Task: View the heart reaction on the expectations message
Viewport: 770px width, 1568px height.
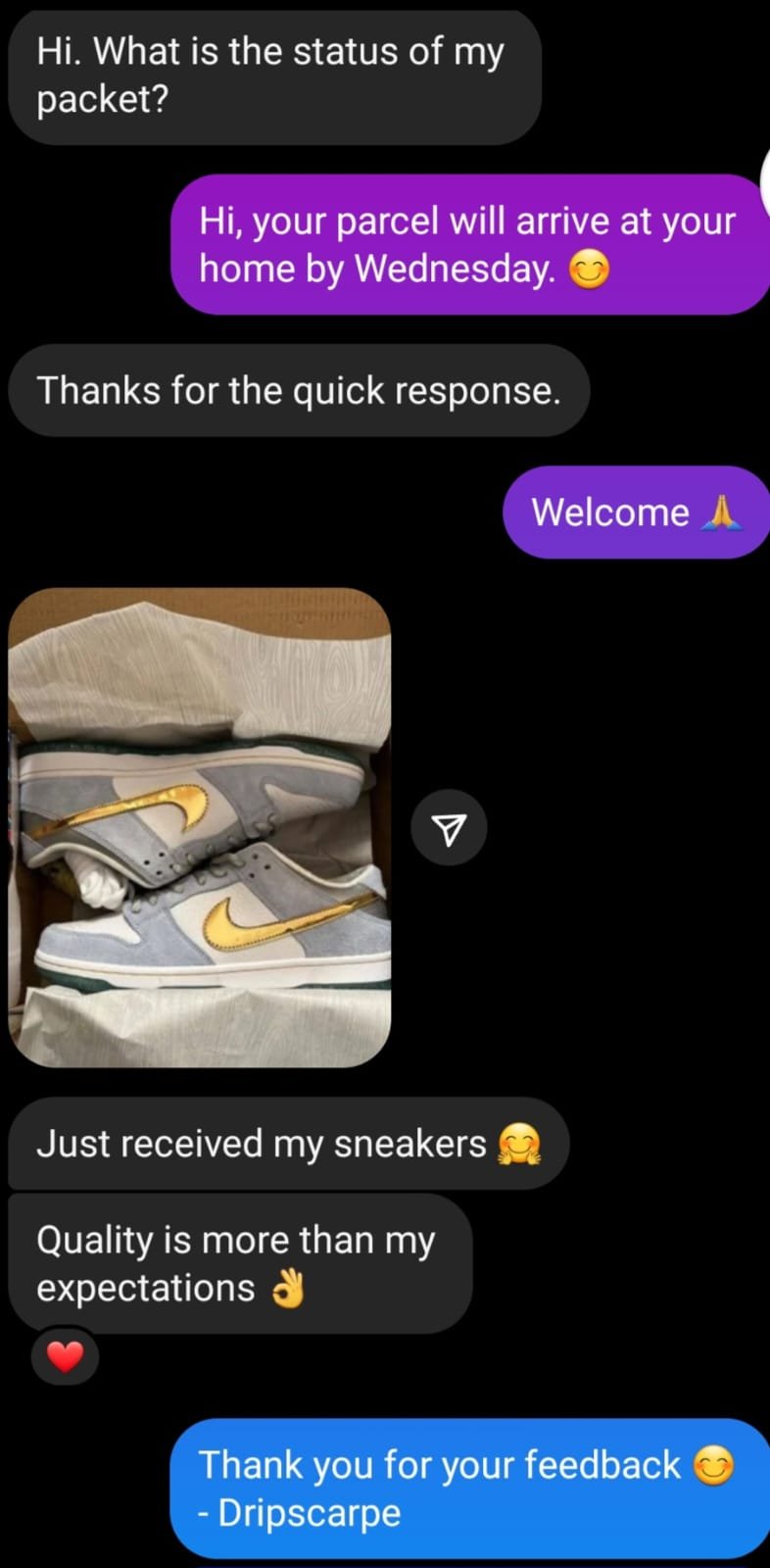Action: [66, 1356]
